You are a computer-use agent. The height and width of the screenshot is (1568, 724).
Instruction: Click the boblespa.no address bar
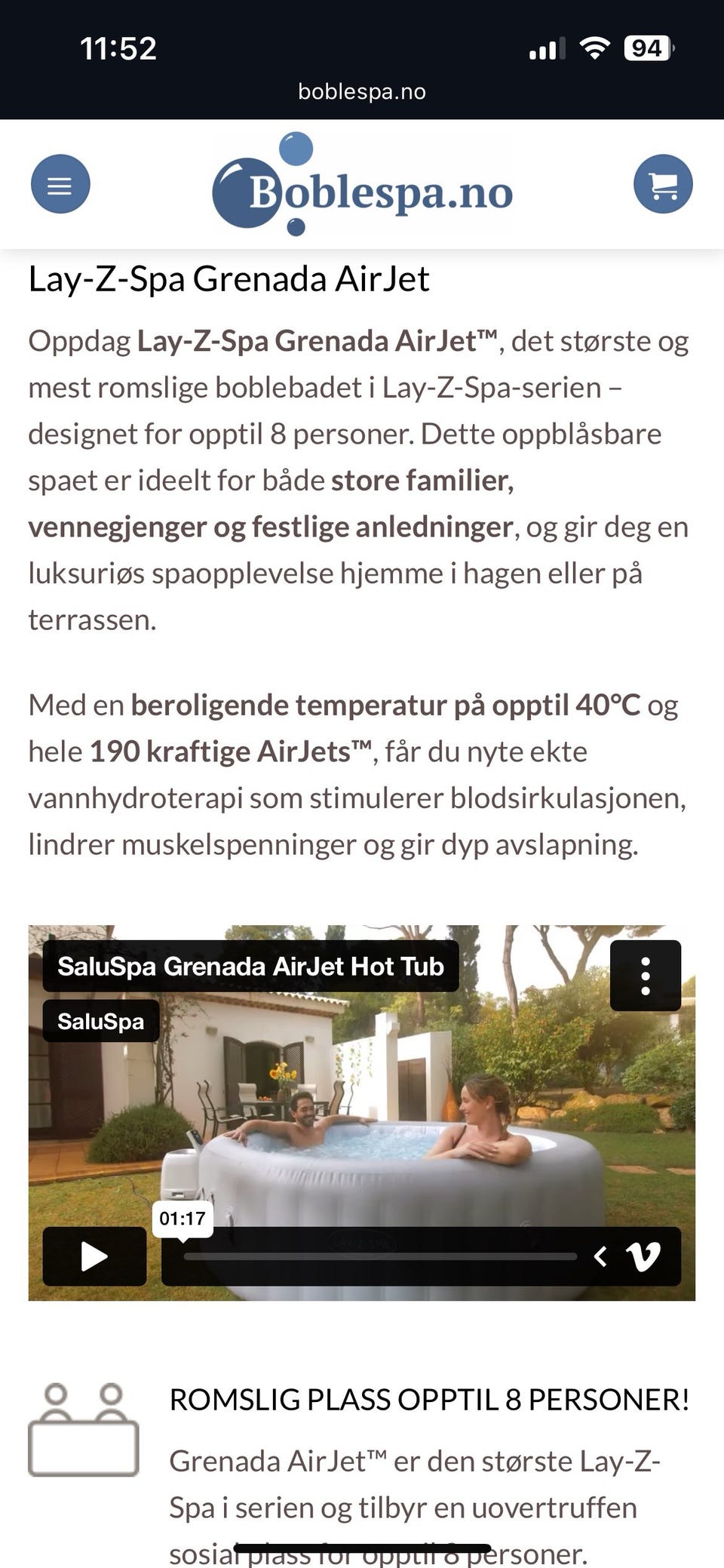362,91
